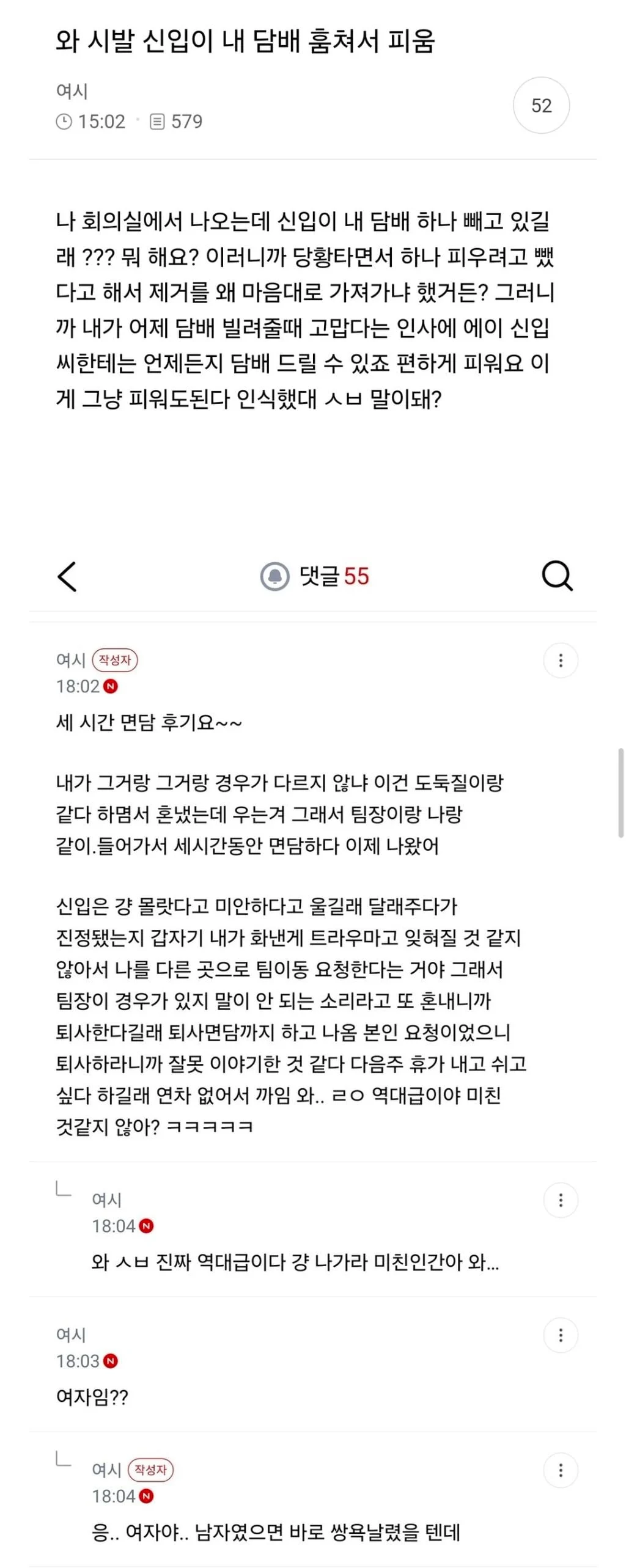The width and height of the screenshot is (626, 1568).
Task: Toggle the comment notification bell
Action: pos(275,576)
